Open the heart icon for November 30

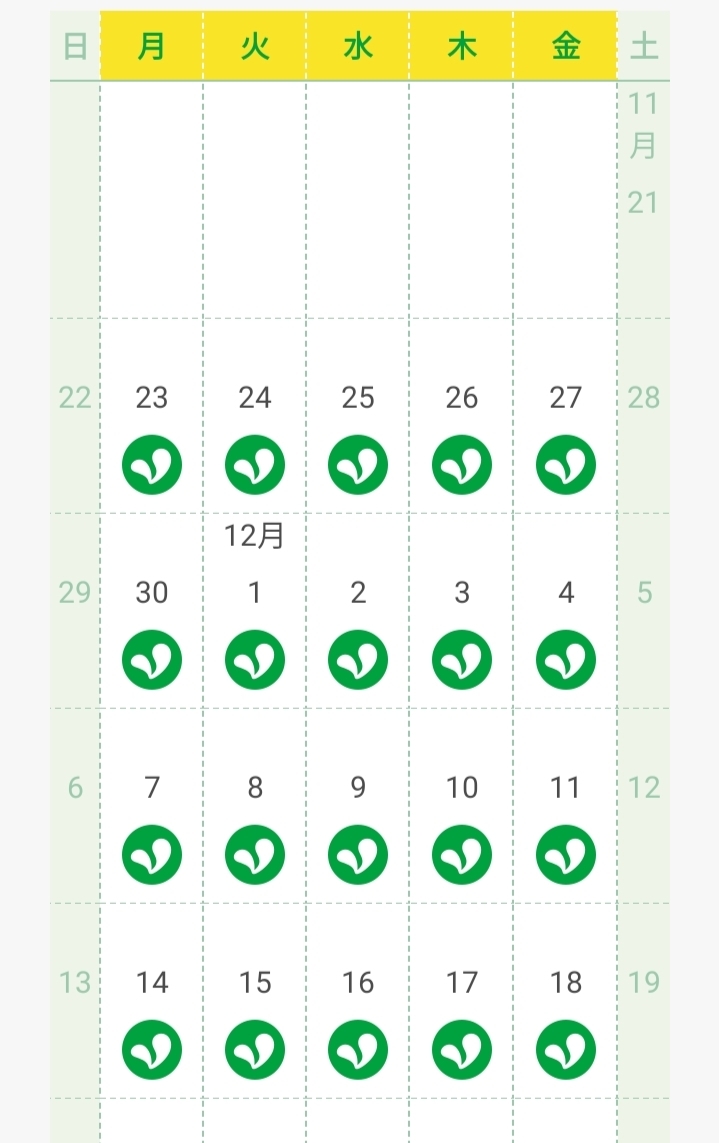(x=152, y=660)
